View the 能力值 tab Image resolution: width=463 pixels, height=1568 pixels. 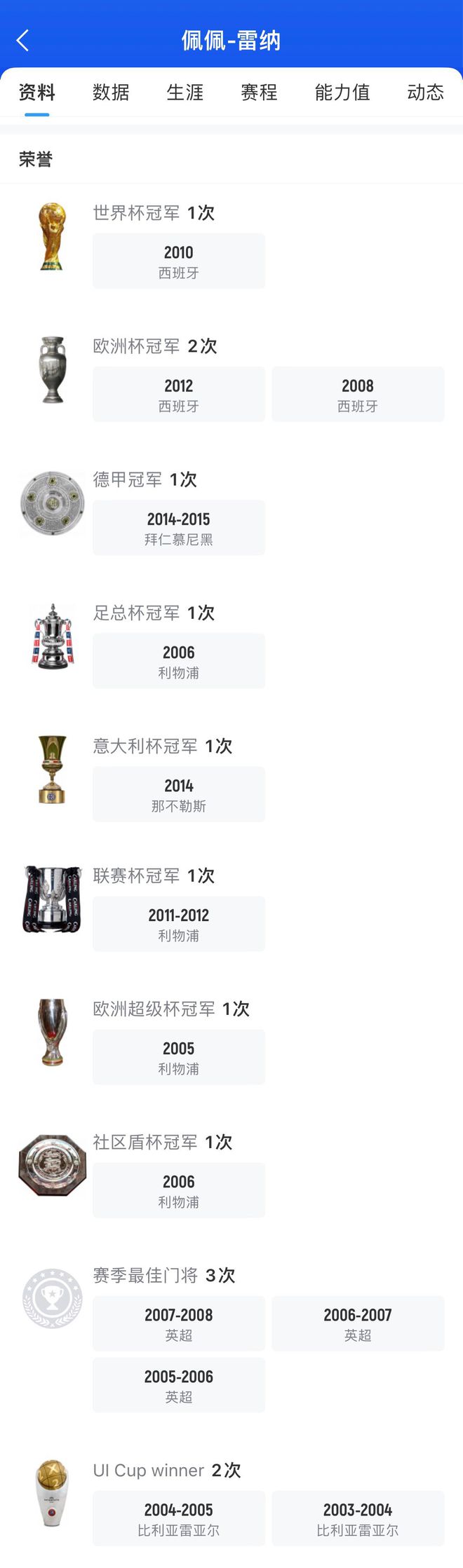click(342, 93)
